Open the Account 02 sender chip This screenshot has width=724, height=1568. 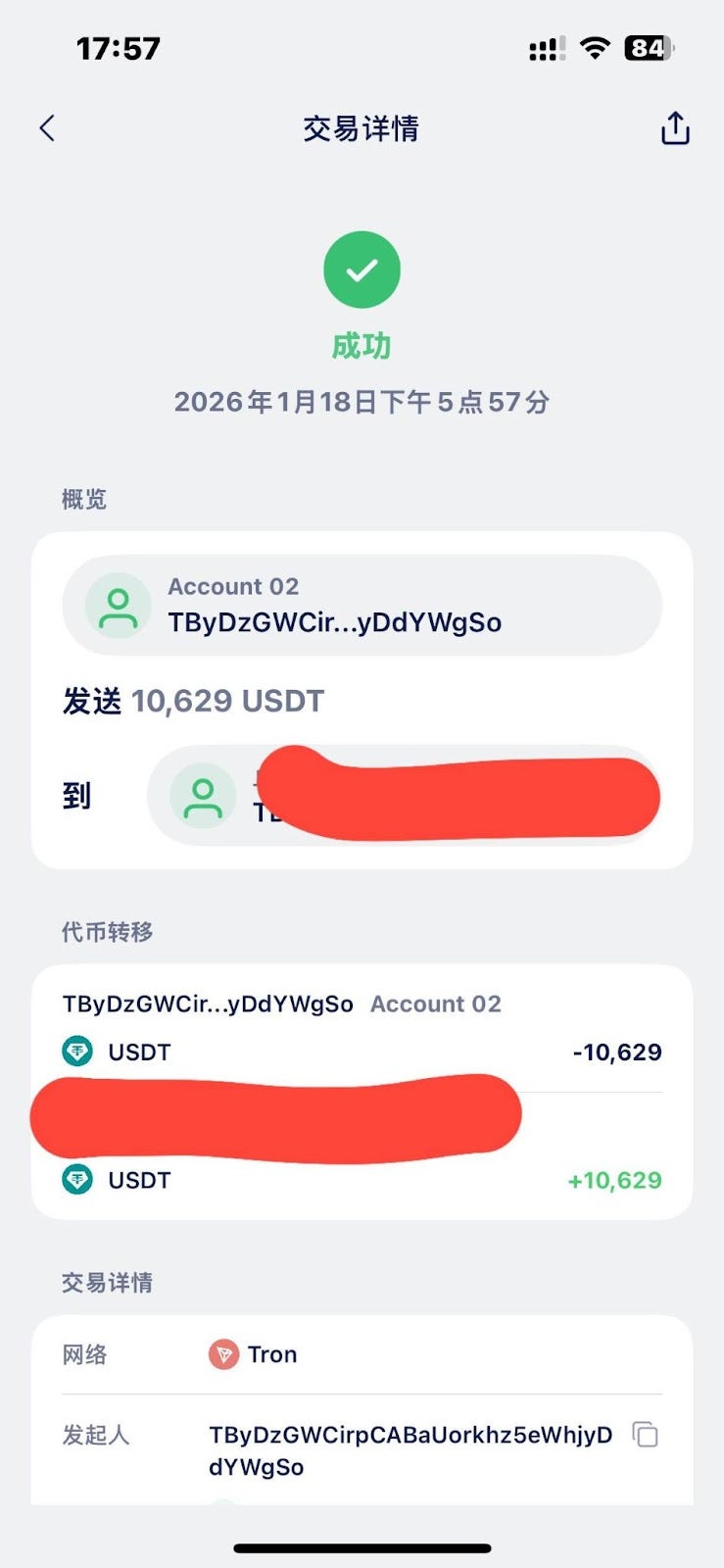362,606
